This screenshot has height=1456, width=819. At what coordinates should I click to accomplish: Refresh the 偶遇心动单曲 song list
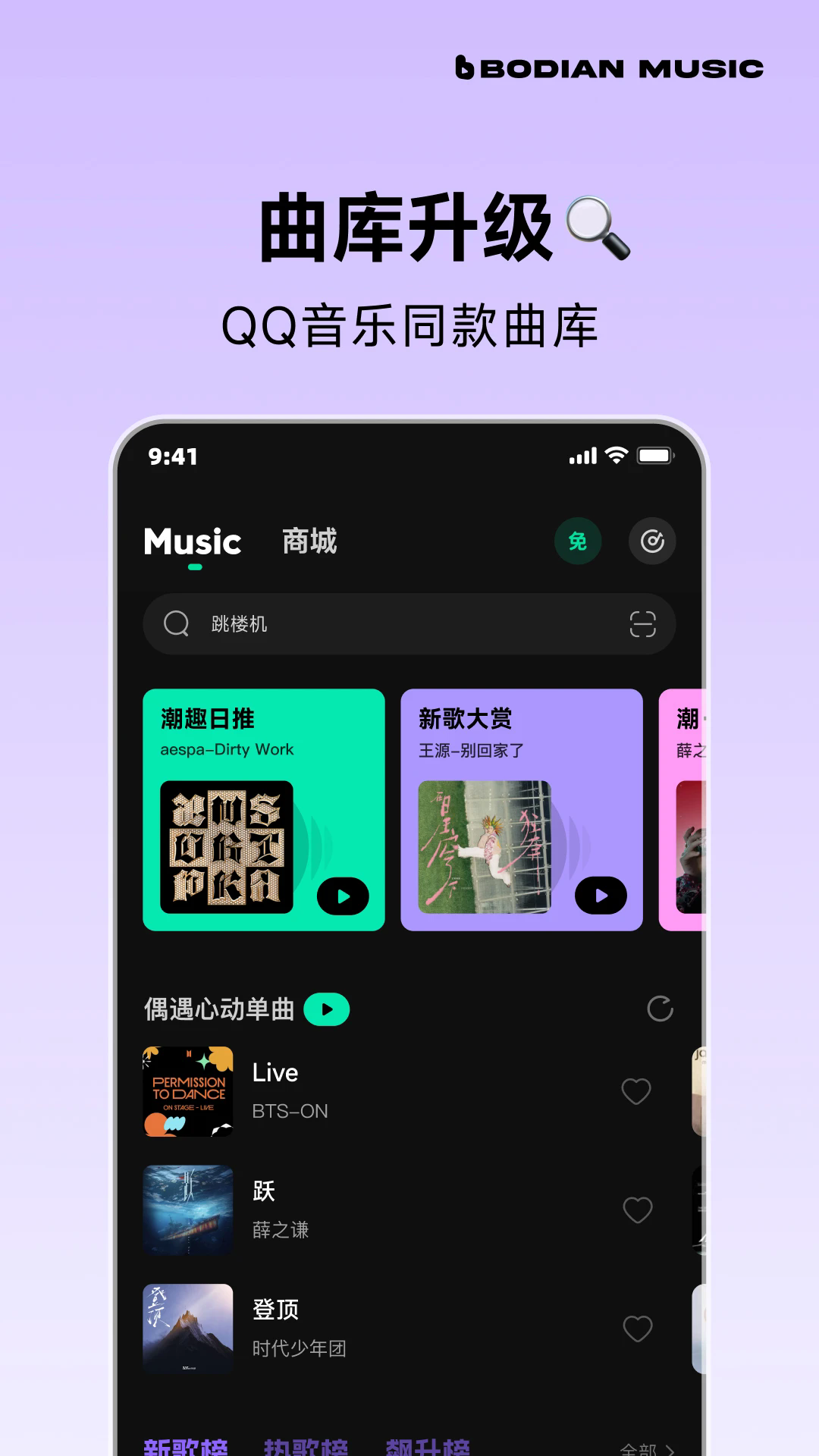click(661, 1009)
